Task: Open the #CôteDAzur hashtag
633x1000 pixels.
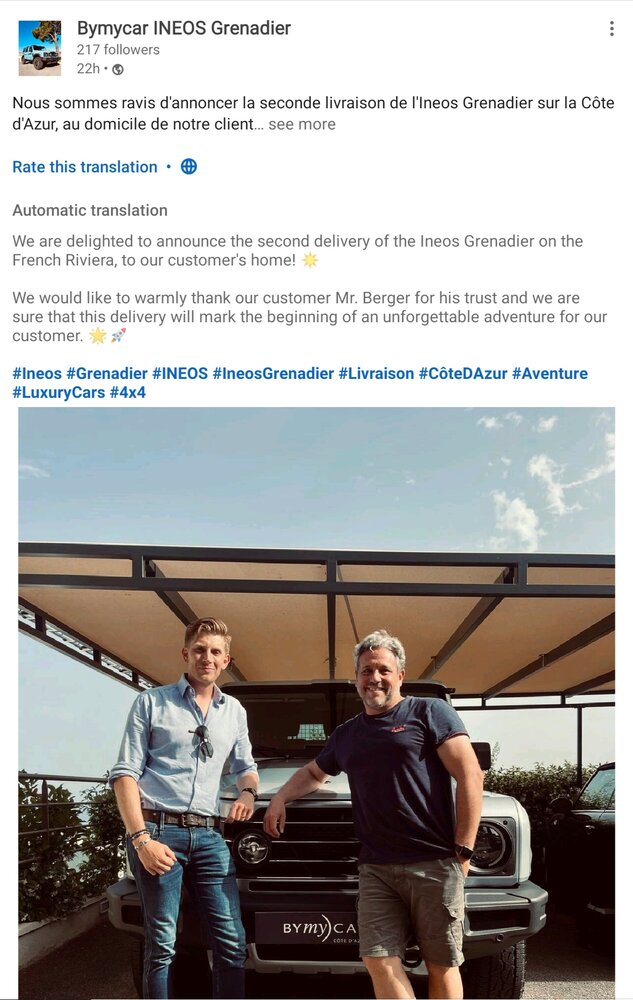Action: pos(463,373)
